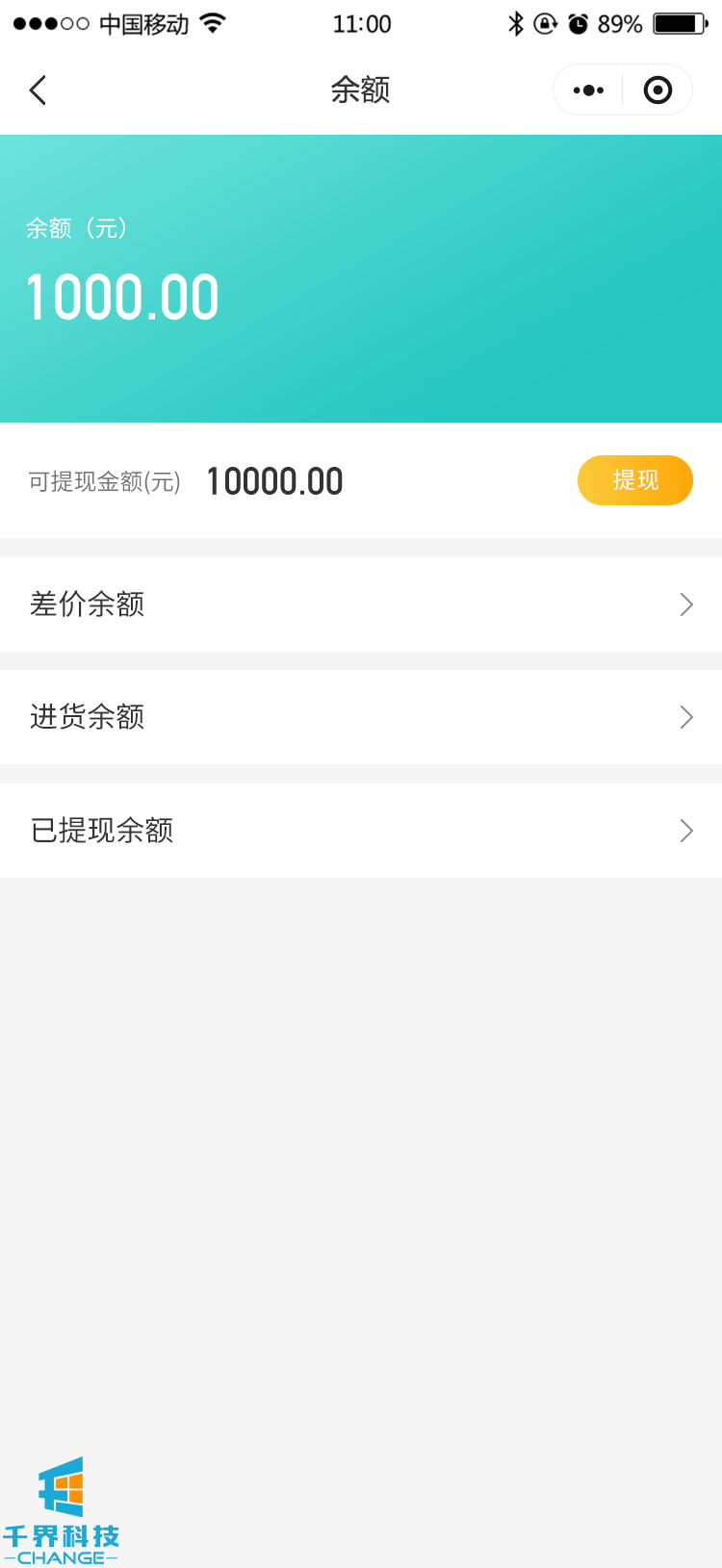Open the 差价余额 row
The image size is (722, 1568).
tap(361, 604)
